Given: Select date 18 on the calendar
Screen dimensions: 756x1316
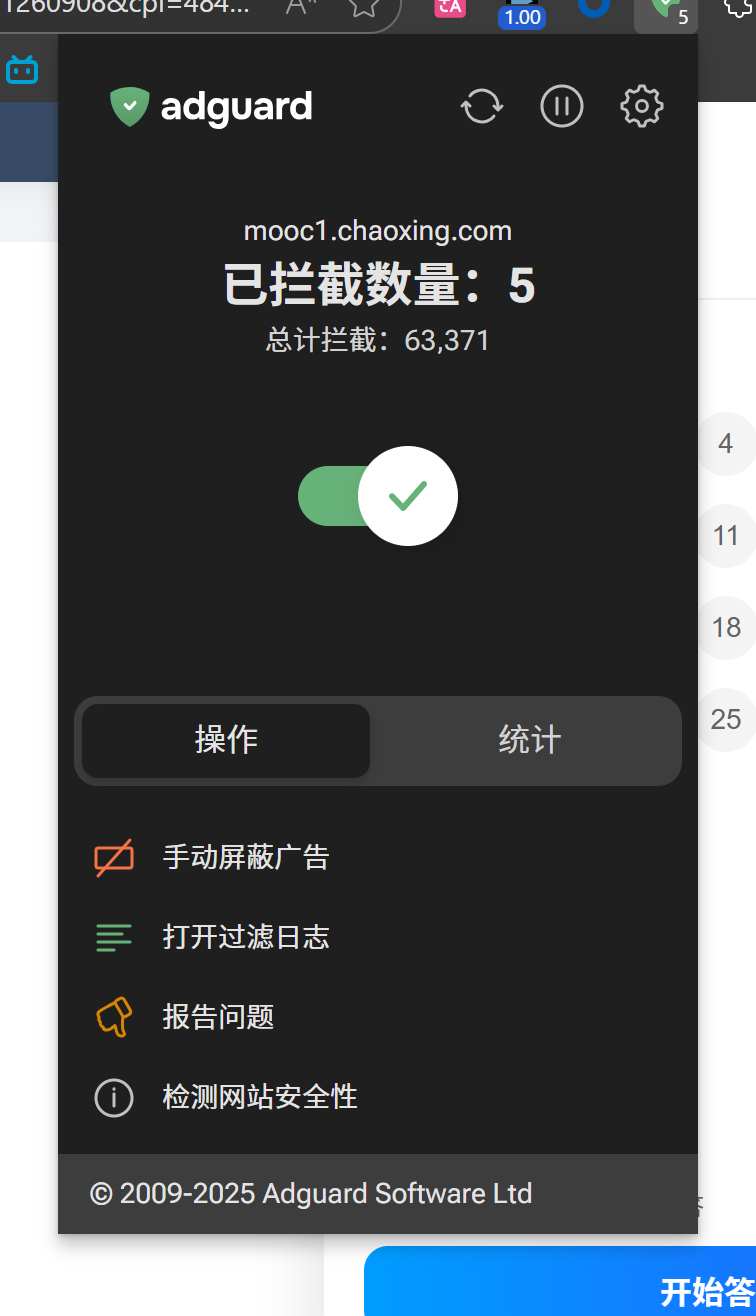Looking at the screenshot, I should 726,628.
